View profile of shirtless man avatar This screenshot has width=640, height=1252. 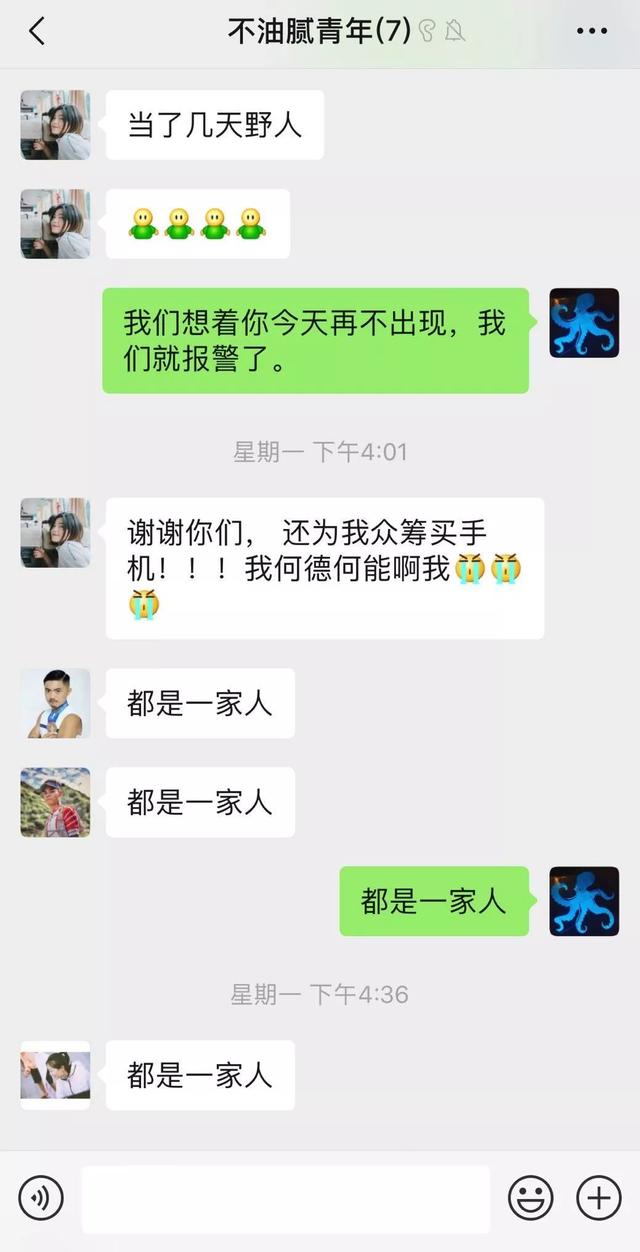point(55,704)
